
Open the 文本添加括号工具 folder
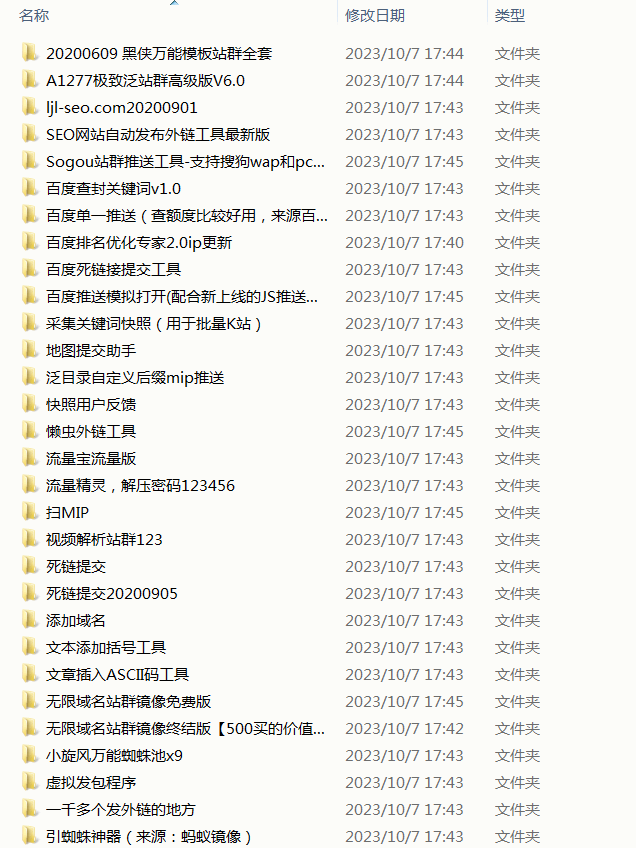tap(106, 647)
